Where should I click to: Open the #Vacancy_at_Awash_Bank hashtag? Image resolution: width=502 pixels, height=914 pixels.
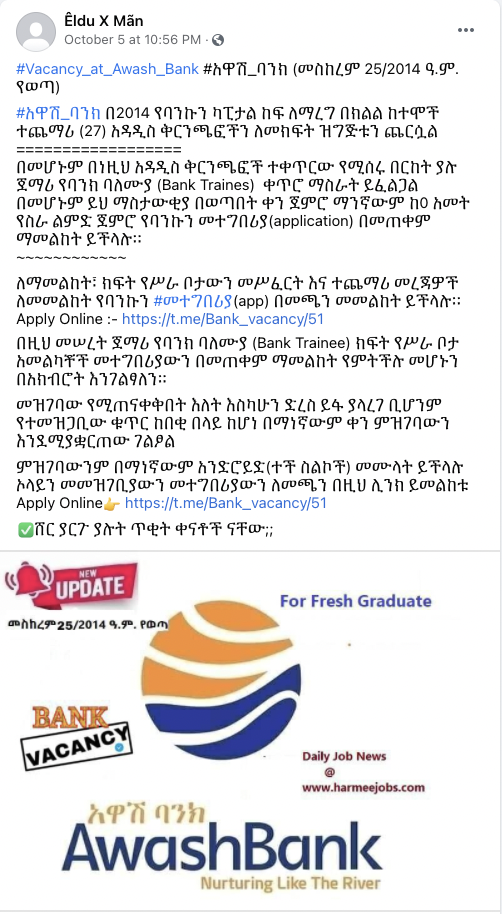click(106, 69)
